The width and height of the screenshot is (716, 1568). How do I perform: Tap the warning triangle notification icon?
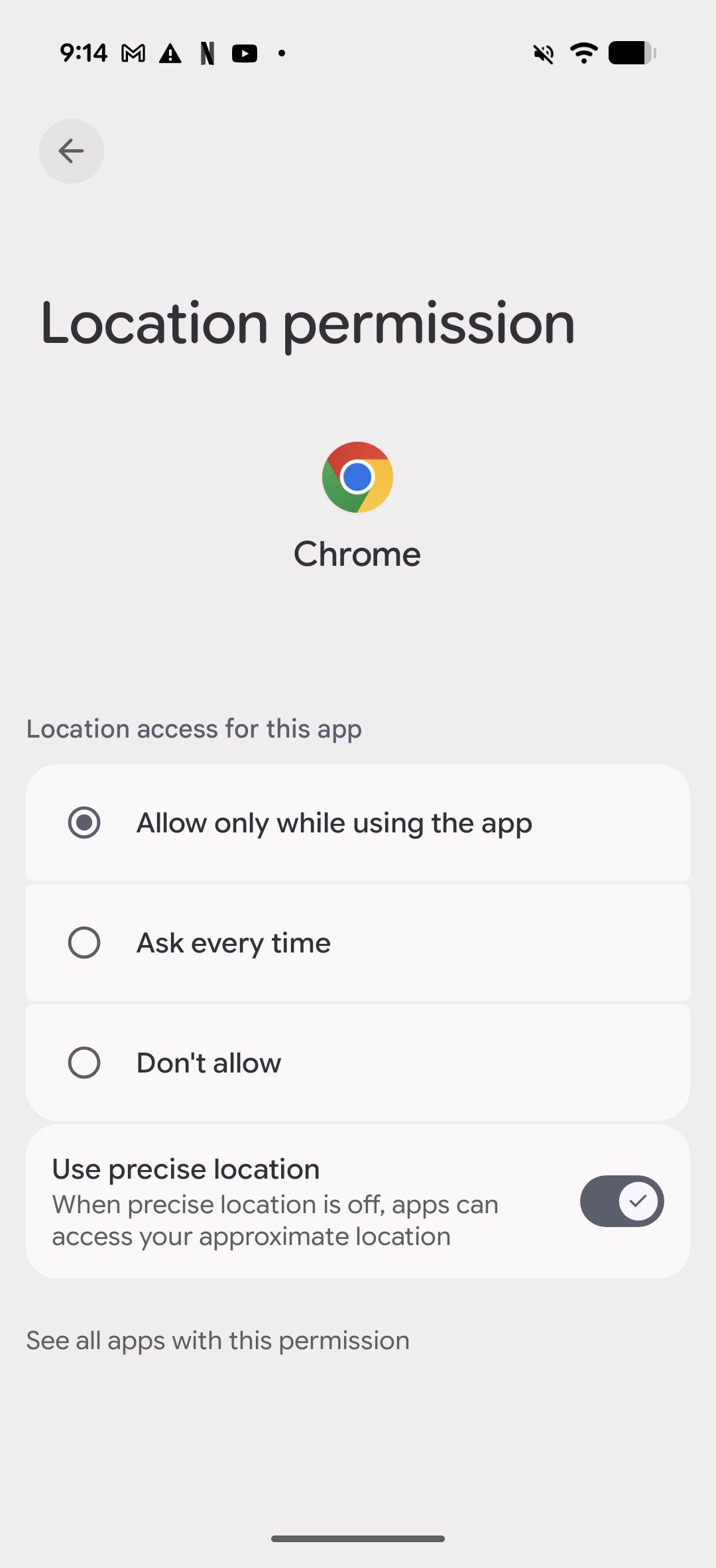pyautogui.click(x=170, y=53)
